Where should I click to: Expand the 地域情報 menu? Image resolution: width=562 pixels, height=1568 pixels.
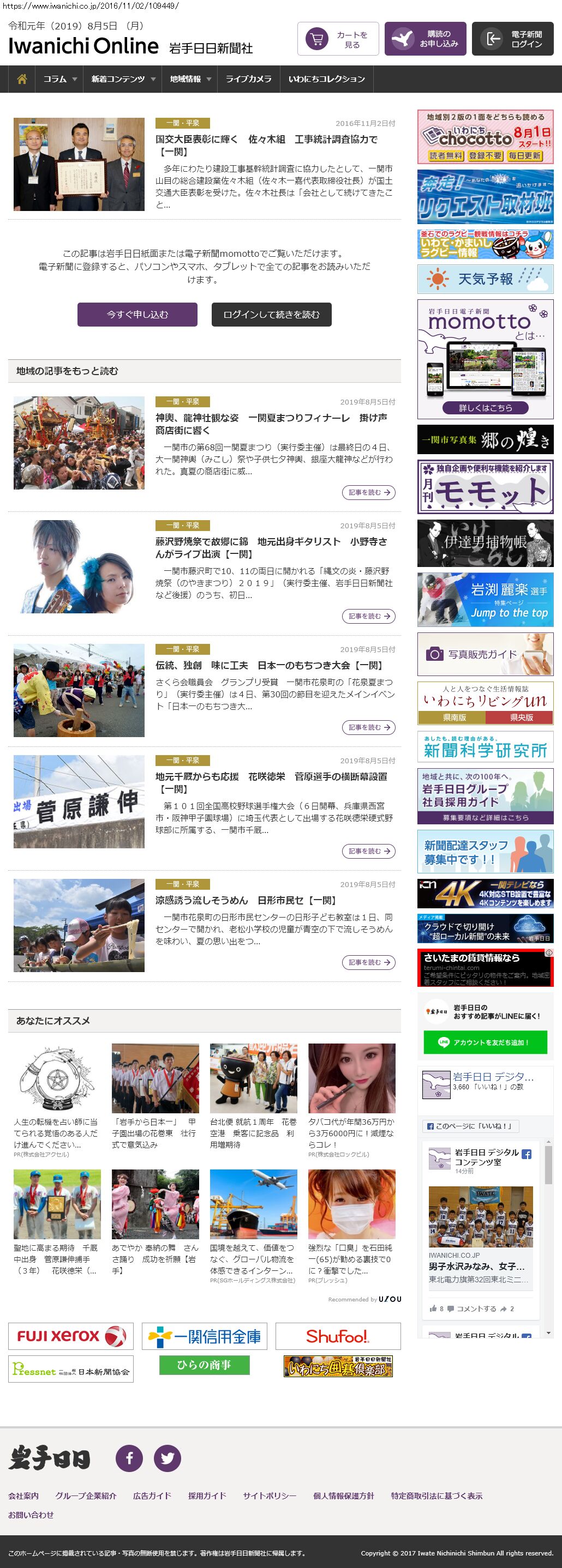189,79
